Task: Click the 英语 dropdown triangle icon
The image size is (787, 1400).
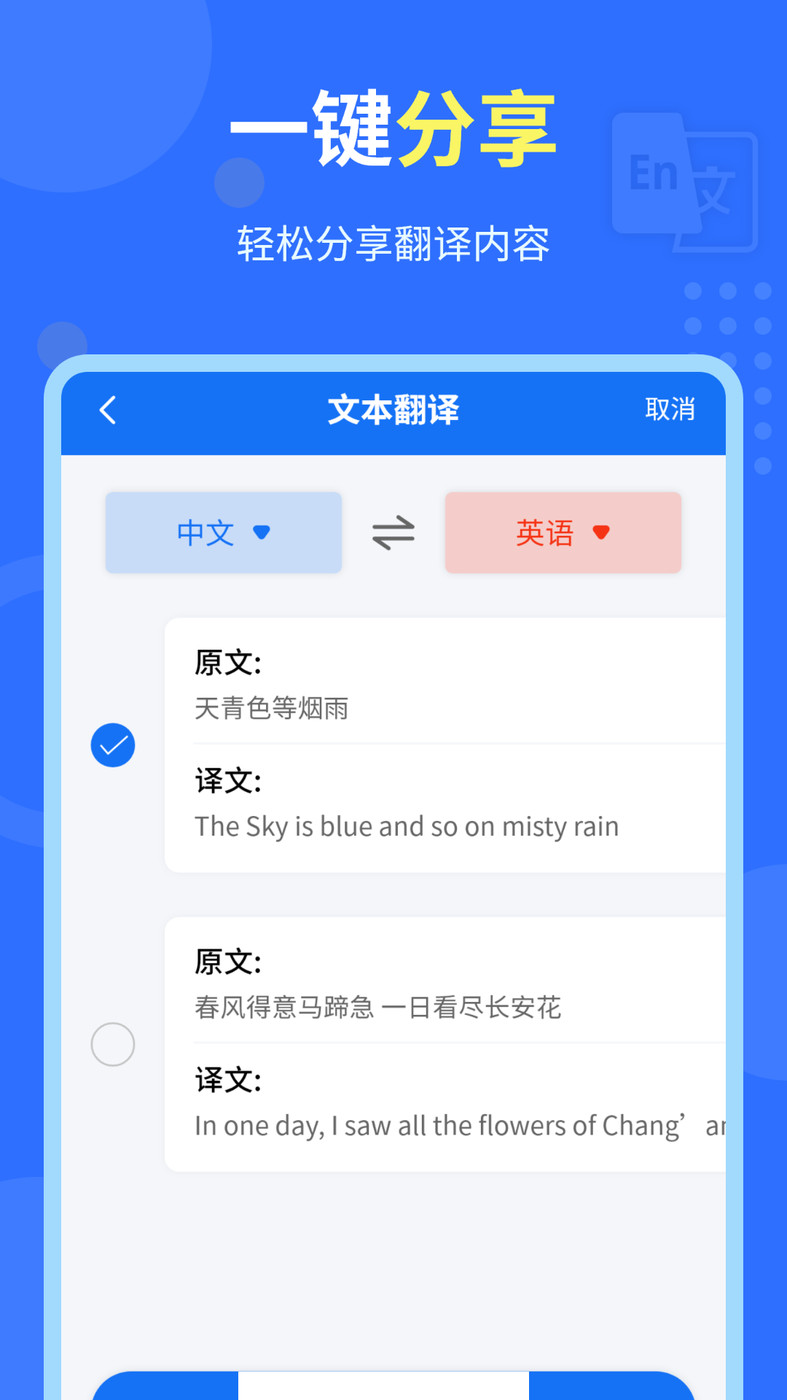Action: [601, 533]
